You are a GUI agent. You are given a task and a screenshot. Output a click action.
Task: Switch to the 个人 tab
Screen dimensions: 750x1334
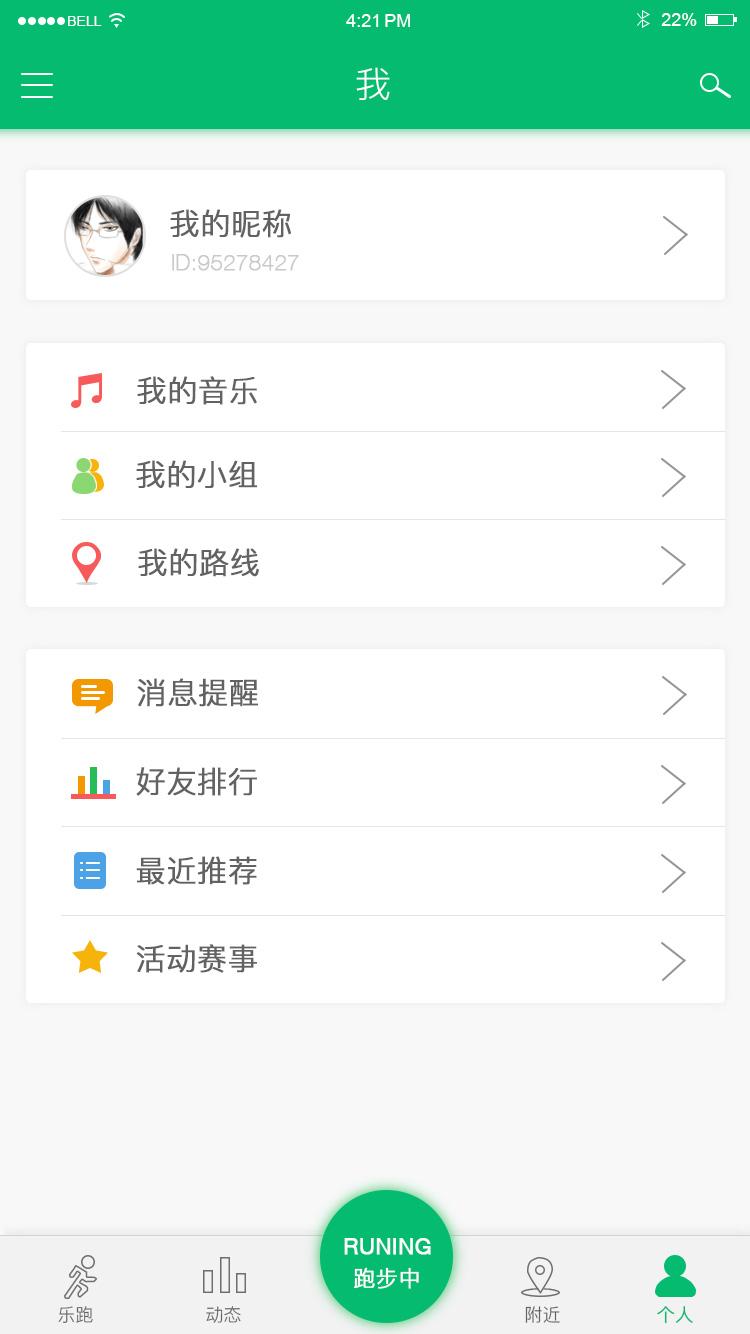tap(674, 1288)
